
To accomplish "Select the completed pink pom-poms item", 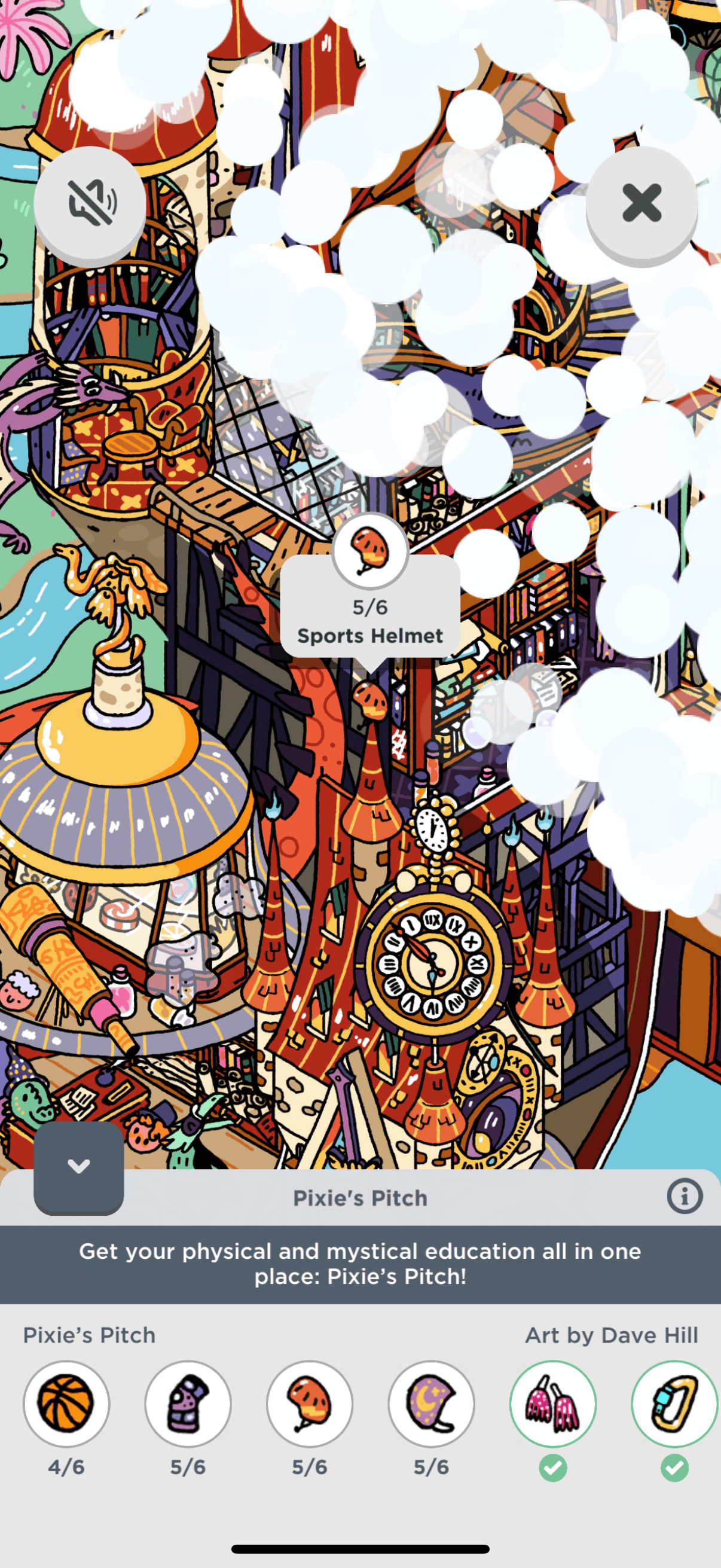I will [552, 1403].
